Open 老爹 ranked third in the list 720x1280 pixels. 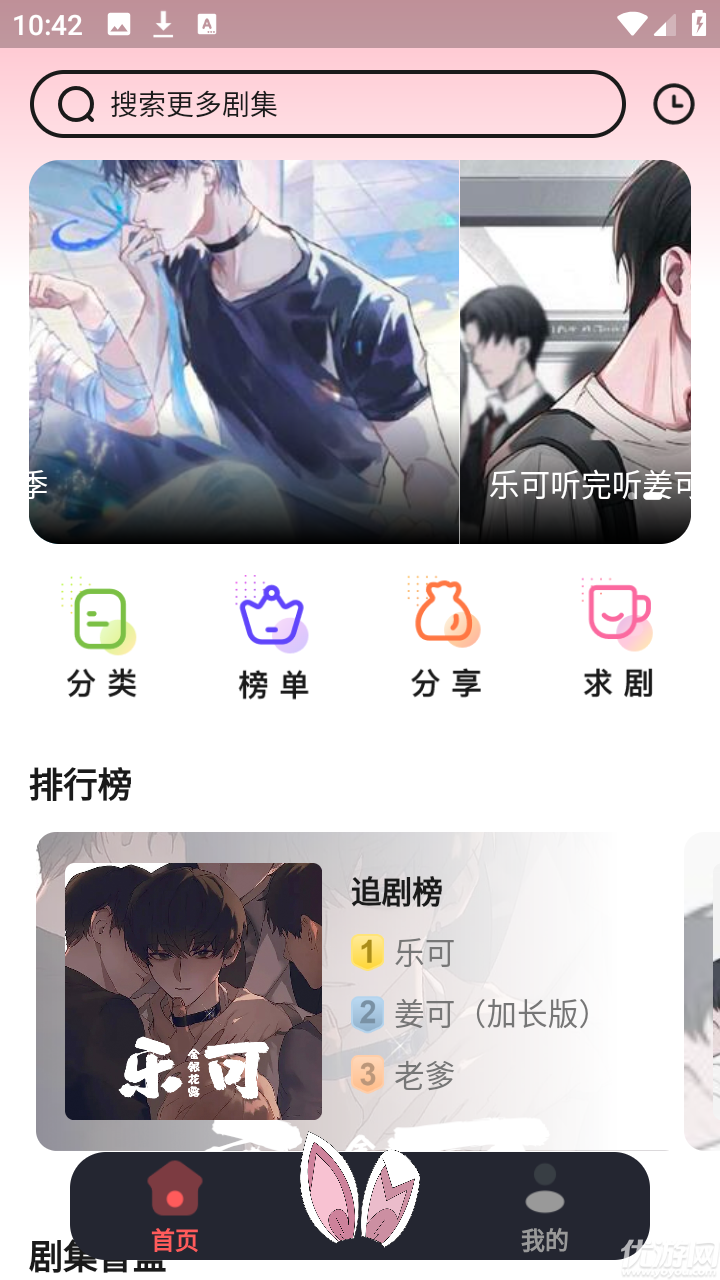click(x=424, y=1075)
